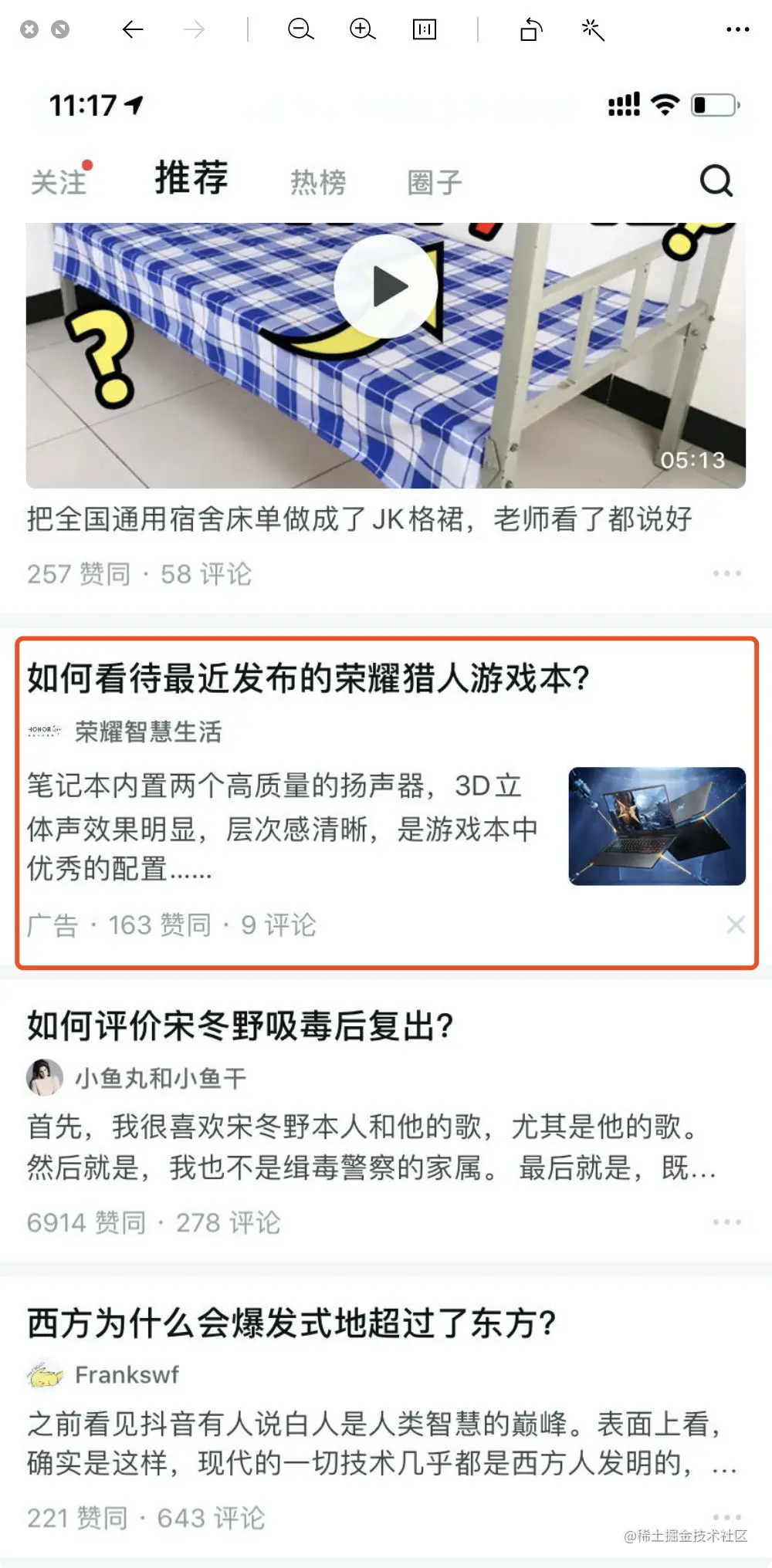Show image at actual 1:1 size
Image resolution: width=772 pixels, height=1568 pixels.
coord(424,30)
